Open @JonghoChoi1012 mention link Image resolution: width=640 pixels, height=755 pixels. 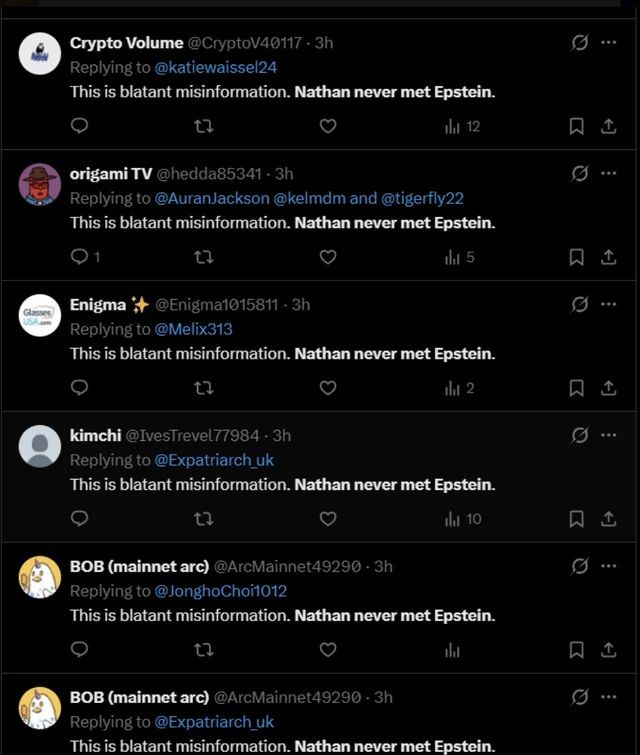click(x=220, y=591)
